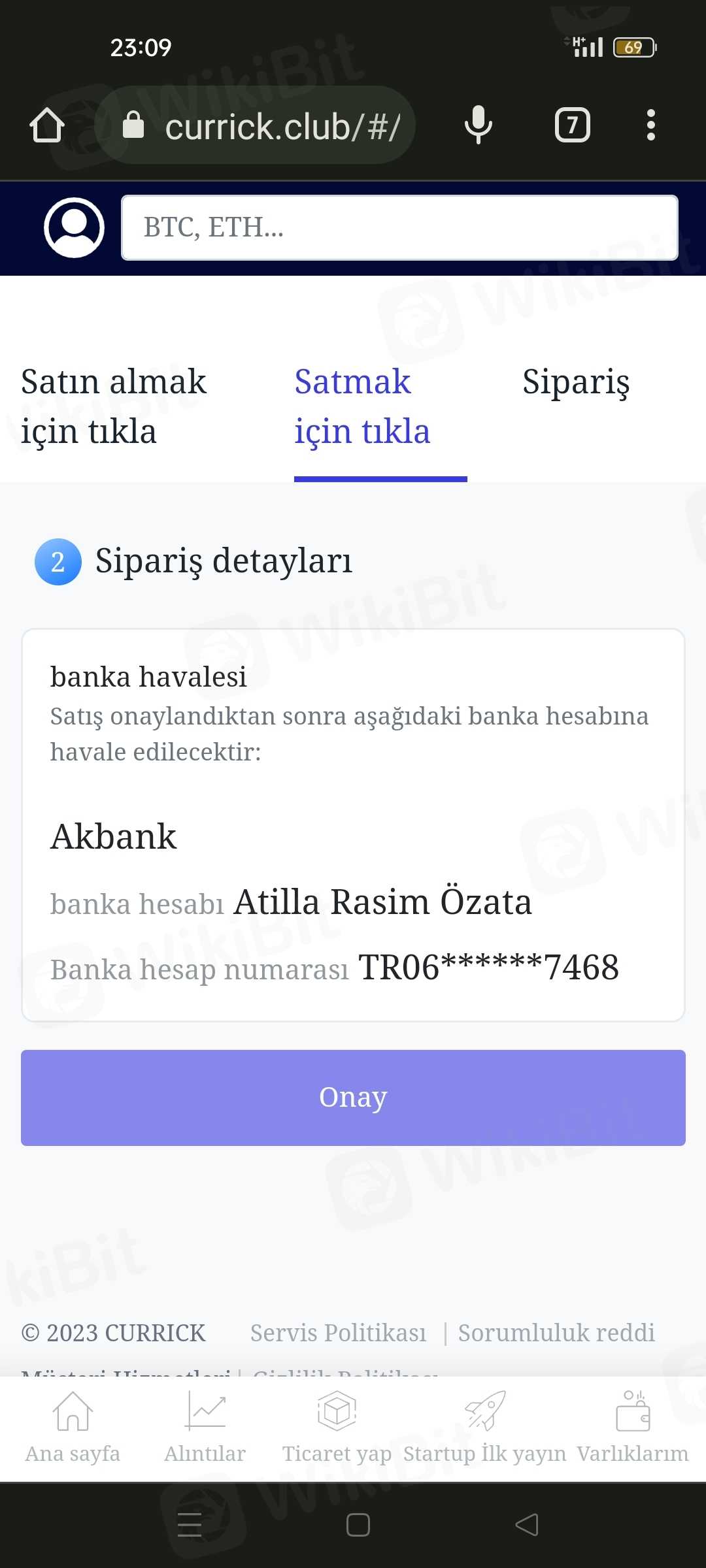Switch to the Sipariş tab

coord(576,383)
